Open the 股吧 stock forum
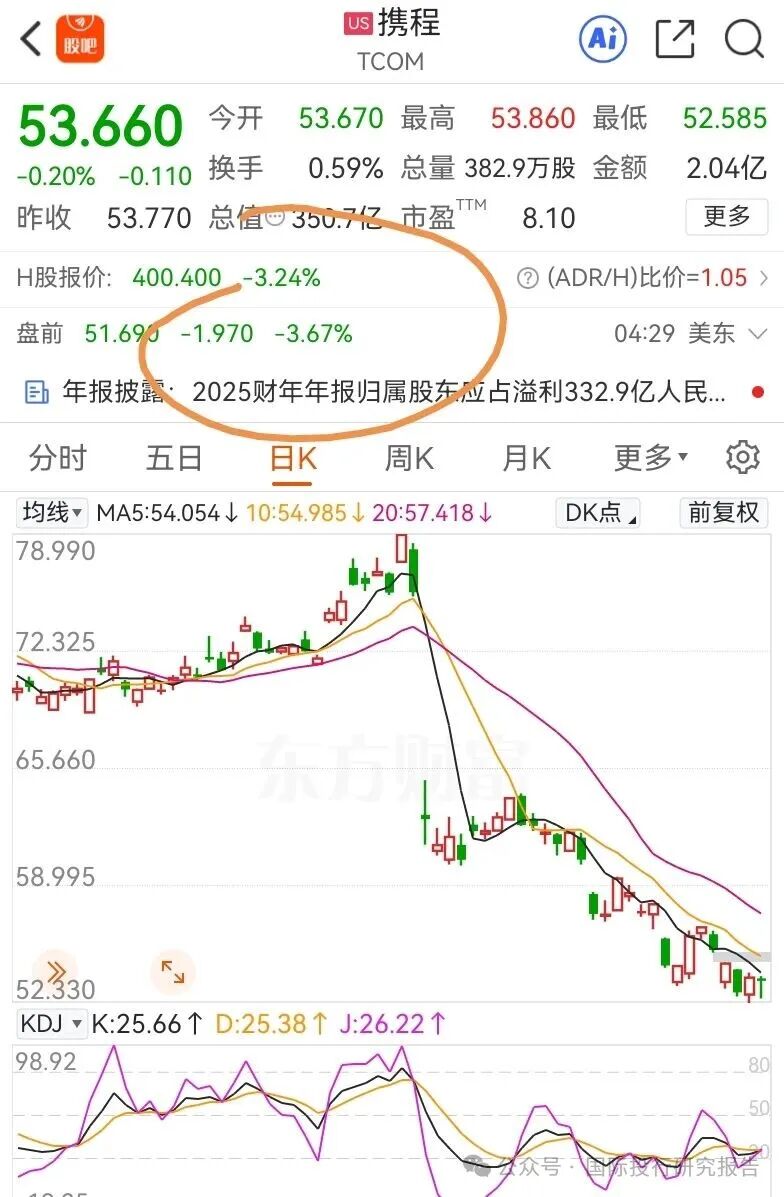The height and width of the screenshot is (1197, 784). tap(80, 39)
